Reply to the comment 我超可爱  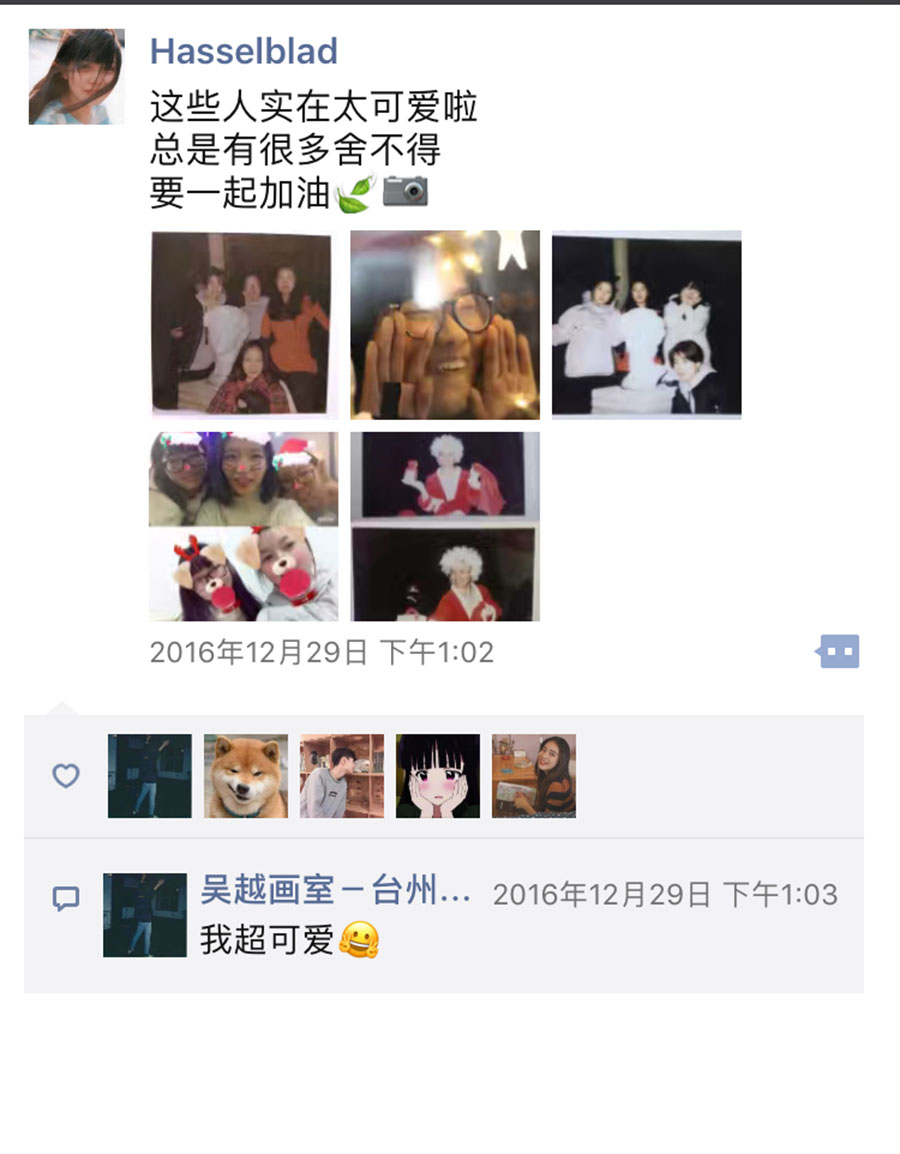268,940
